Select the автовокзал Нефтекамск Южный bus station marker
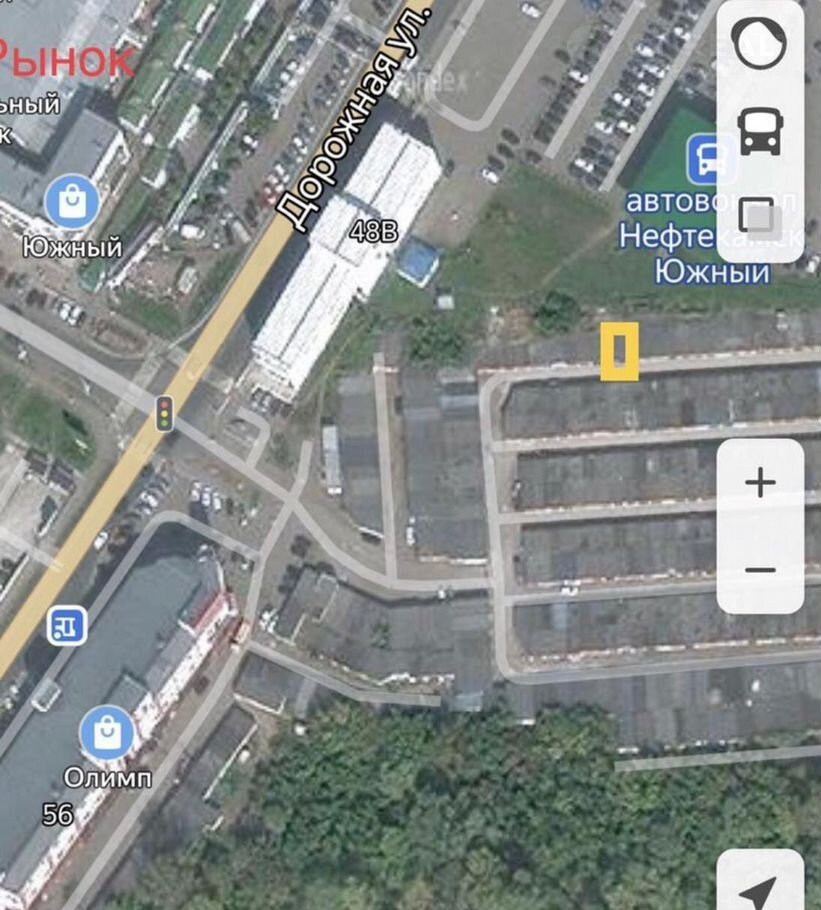 (711, 158)
